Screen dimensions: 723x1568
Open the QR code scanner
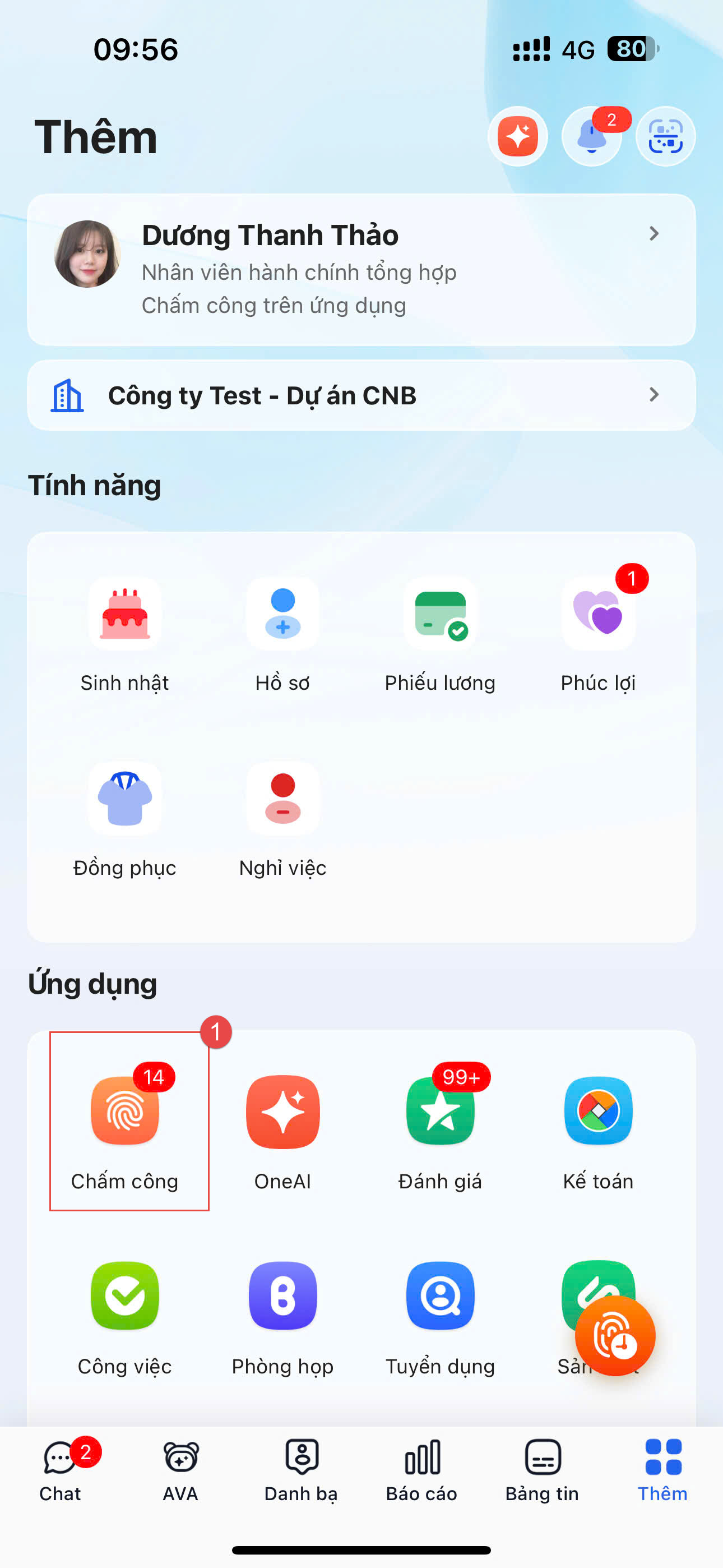[665, 136]
